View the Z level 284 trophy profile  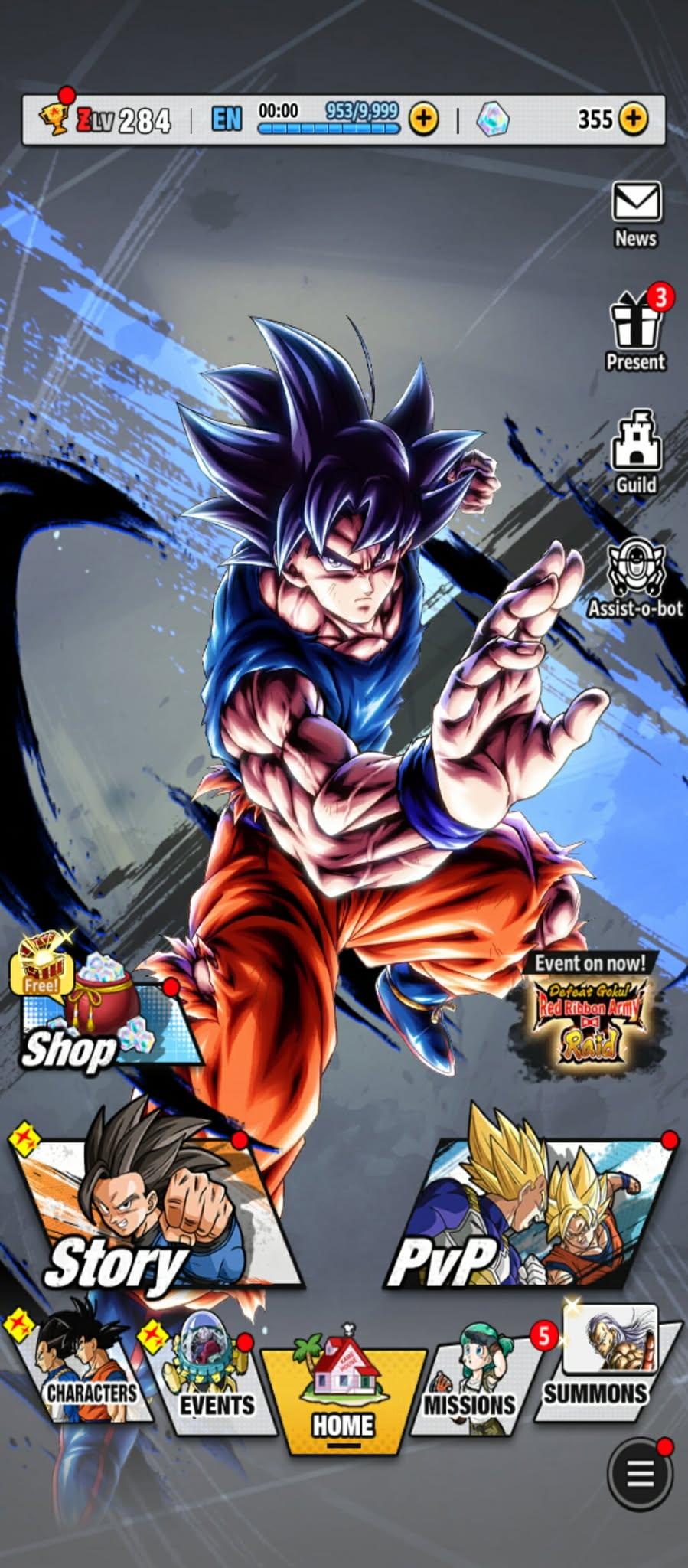coord(107,120)
